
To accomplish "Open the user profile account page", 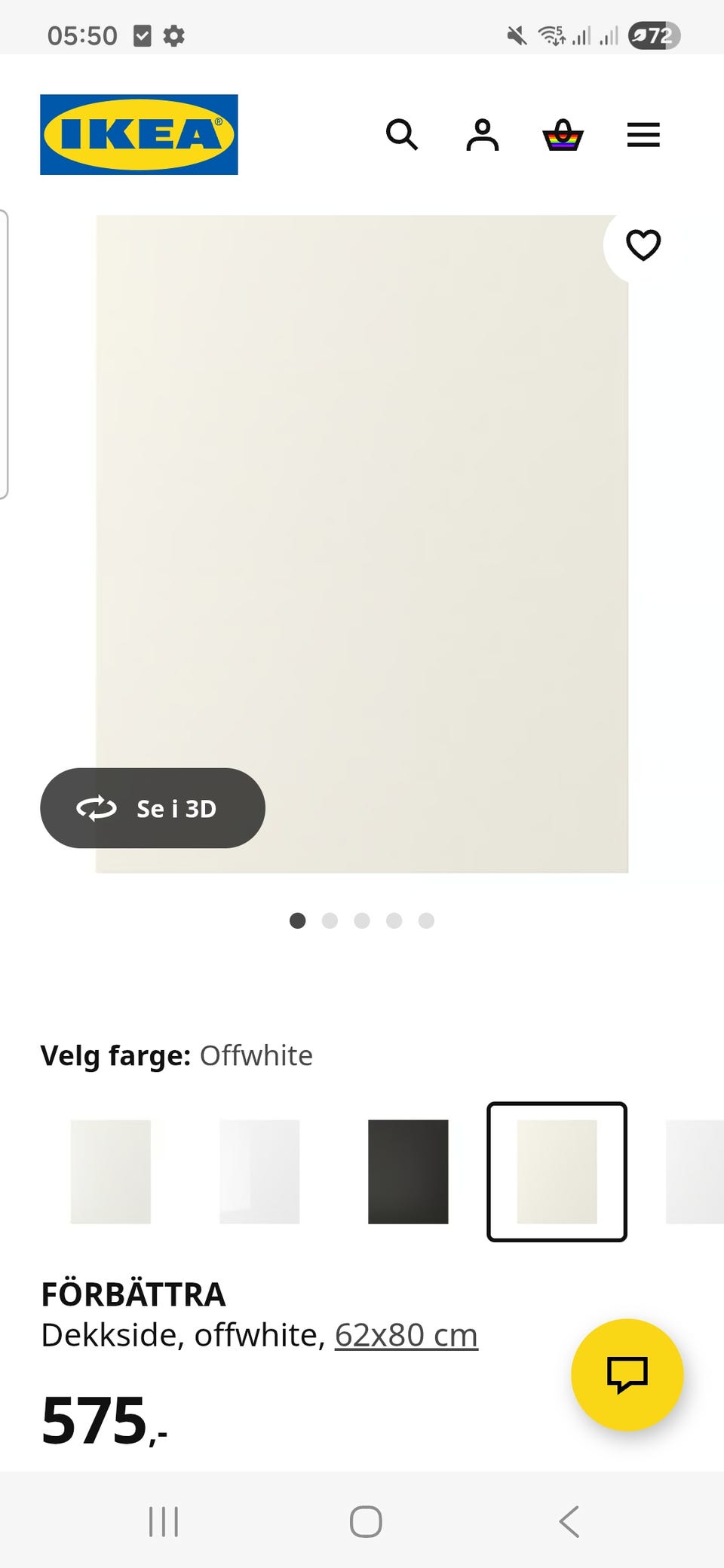I will (483, 134).
